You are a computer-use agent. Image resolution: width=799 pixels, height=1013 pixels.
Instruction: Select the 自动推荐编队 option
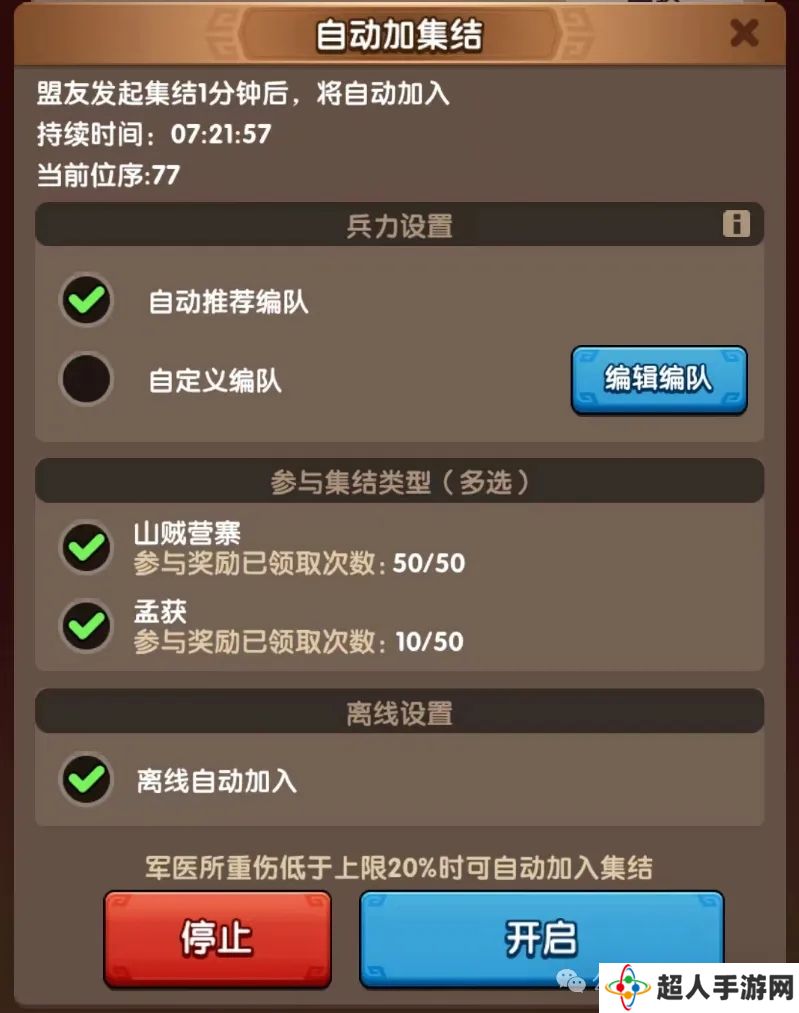[x=87, y=300]
